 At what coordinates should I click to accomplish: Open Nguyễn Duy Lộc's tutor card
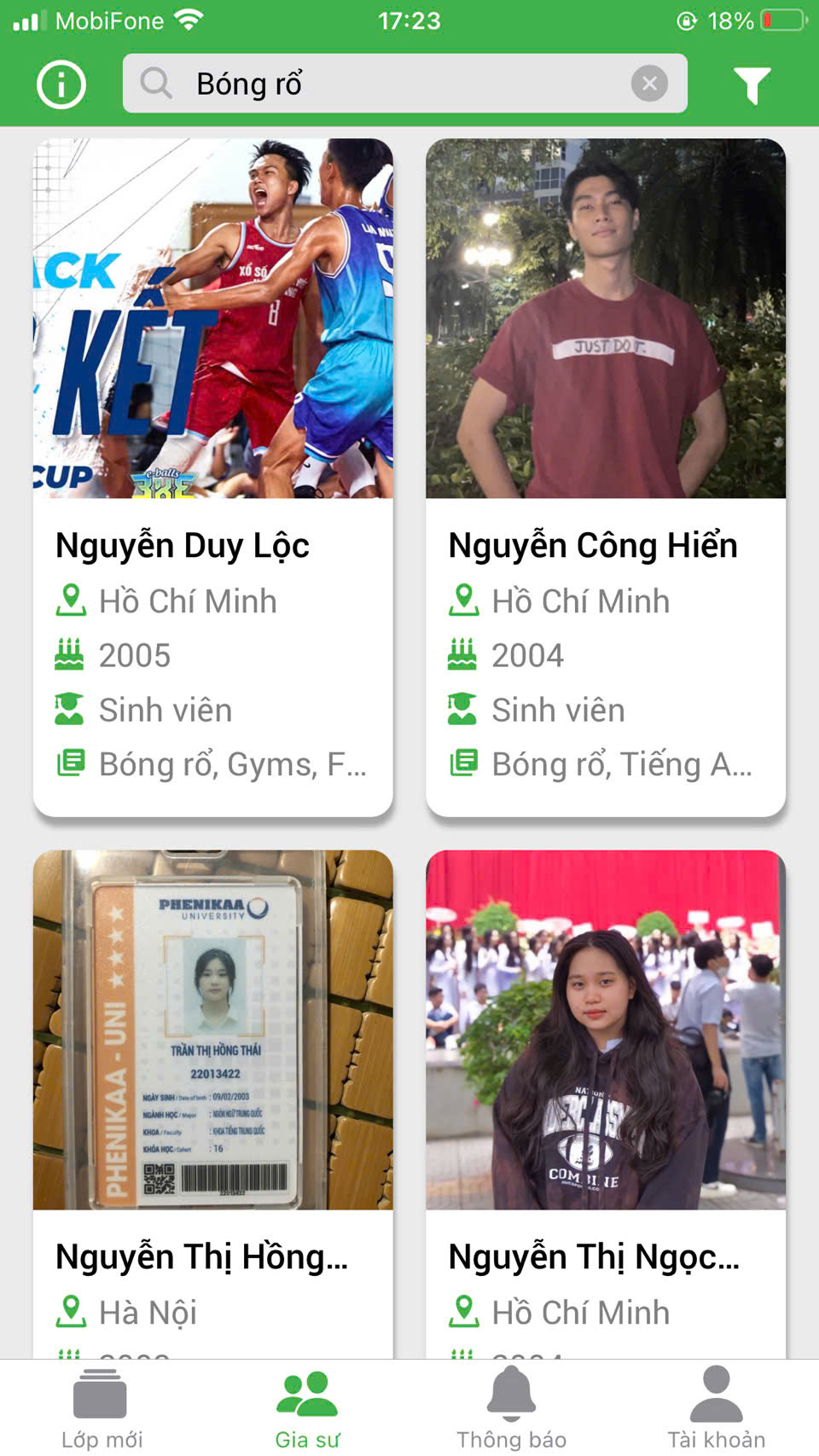(x=213, y=478)
